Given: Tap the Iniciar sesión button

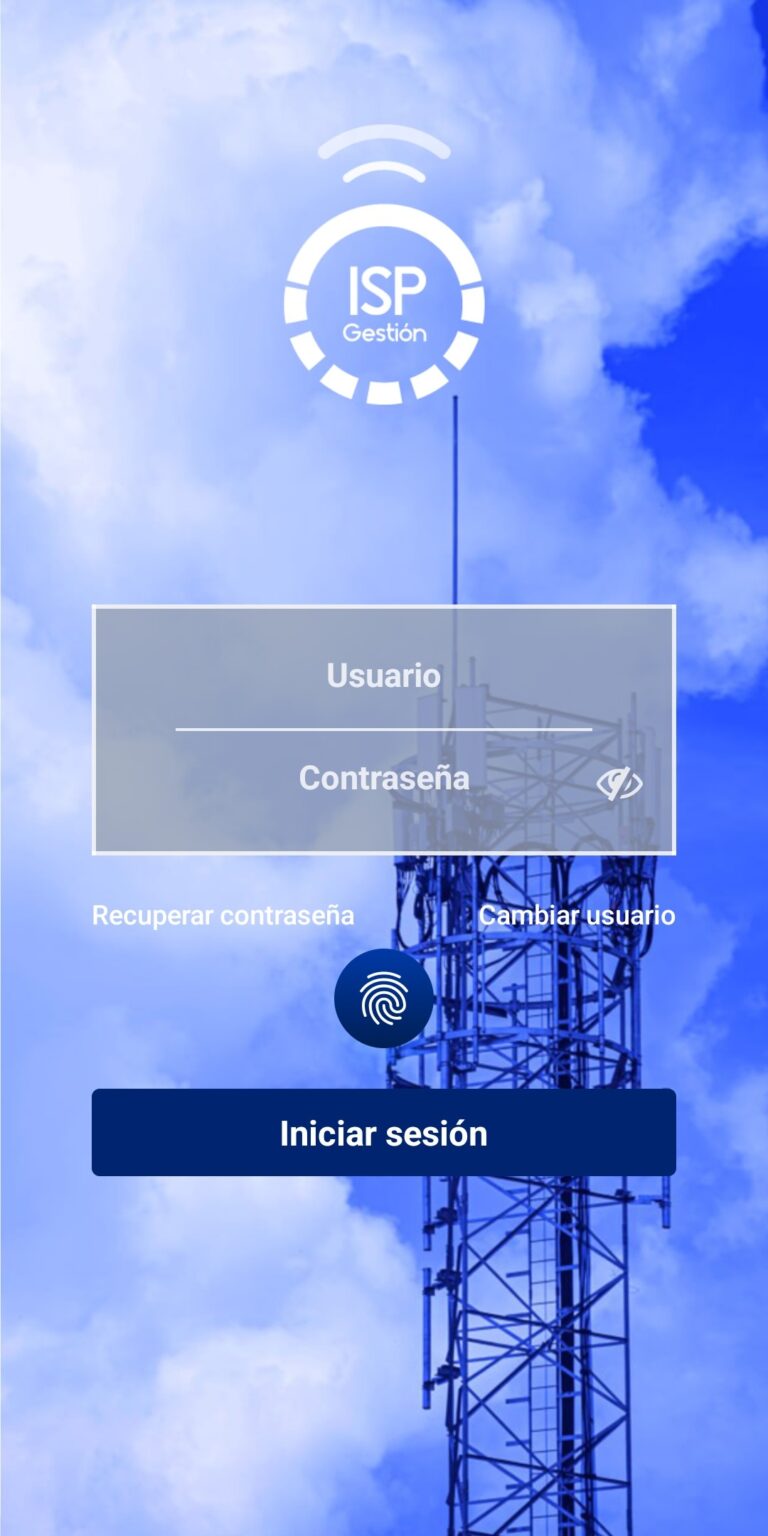Looking at the screenshot, I should (x=384, y=1133).
